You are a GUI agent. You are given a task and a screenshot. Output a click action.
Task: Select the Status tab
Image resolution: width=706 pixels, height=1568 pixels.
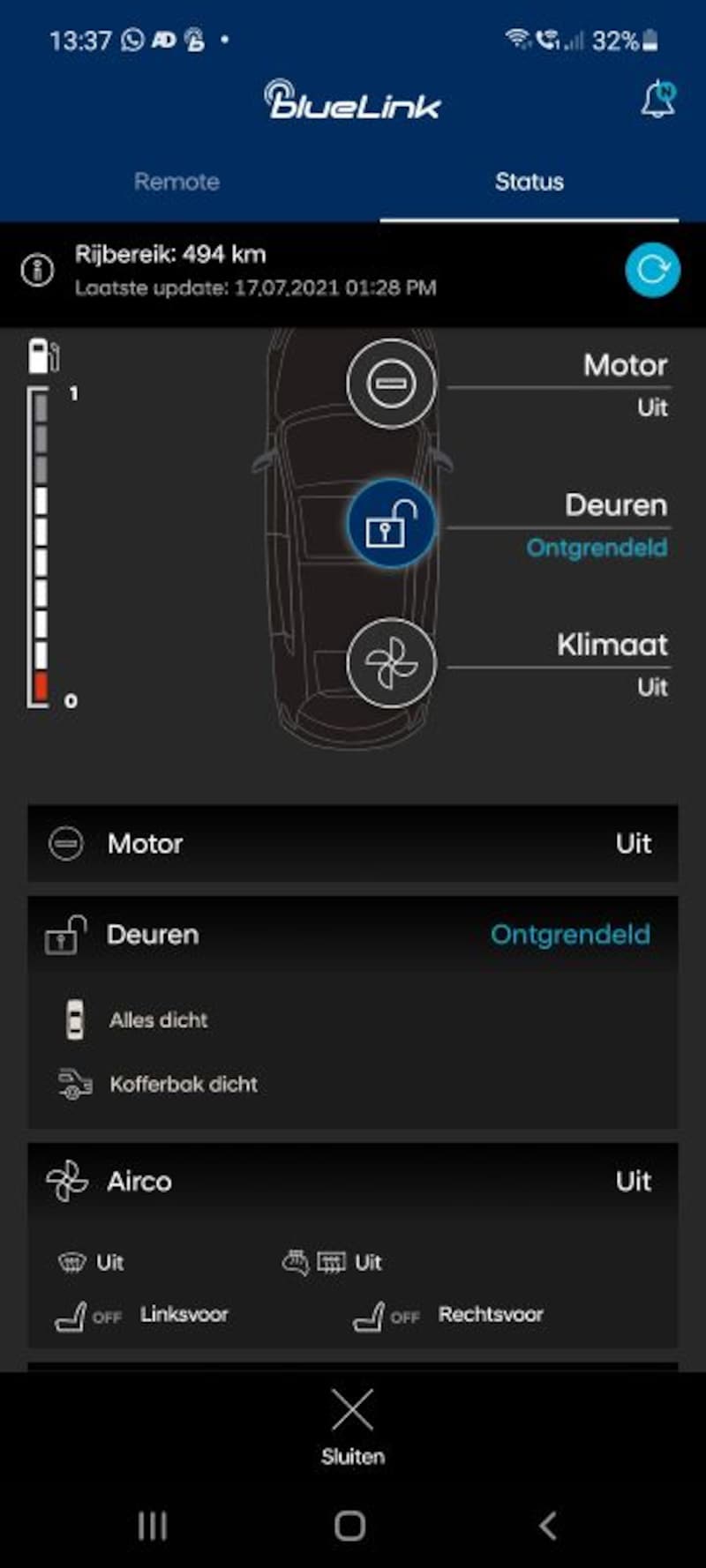(x=529, y=182)
